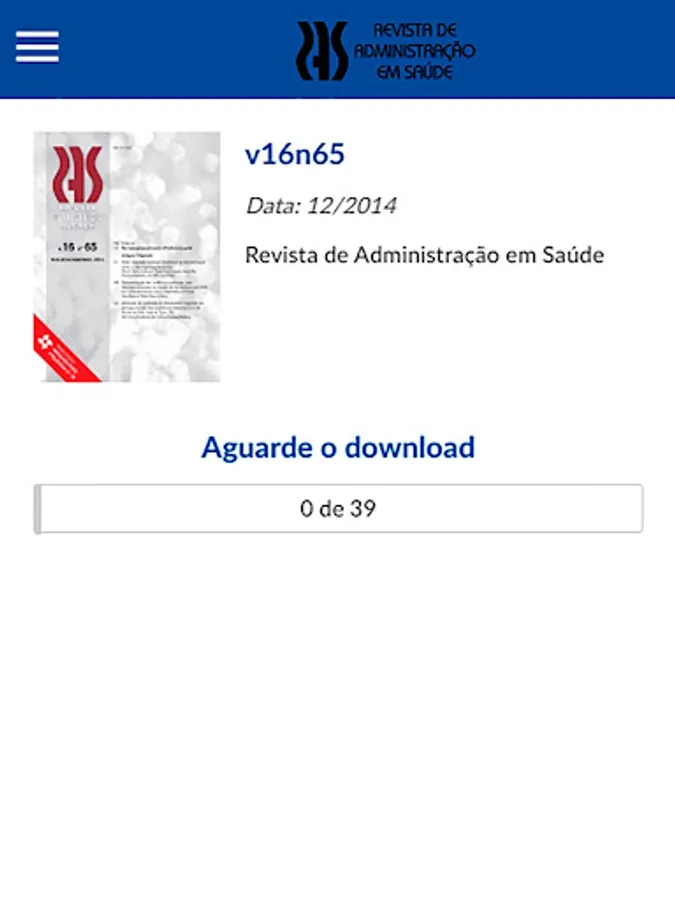Tap the v16n65 magazine cover thumbnail
This screenshot has width=675, height=900.
[127, 257]
